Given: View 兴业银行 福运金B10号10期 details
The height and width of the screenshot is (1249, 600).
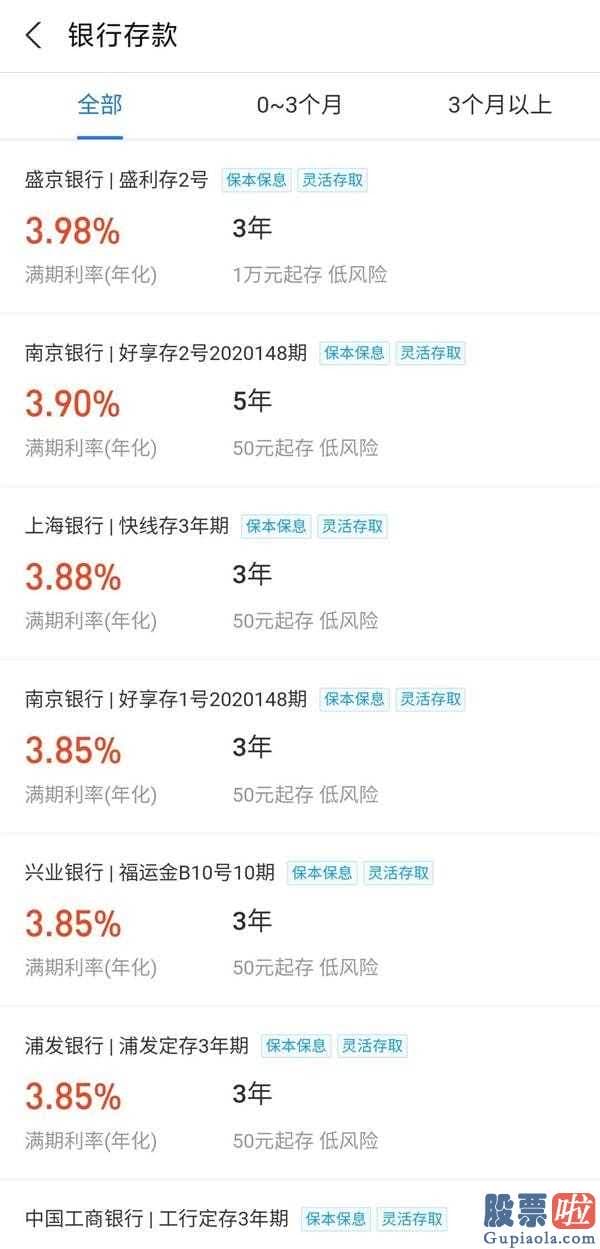Looking at the screenshot, I should tap(300, 919).
